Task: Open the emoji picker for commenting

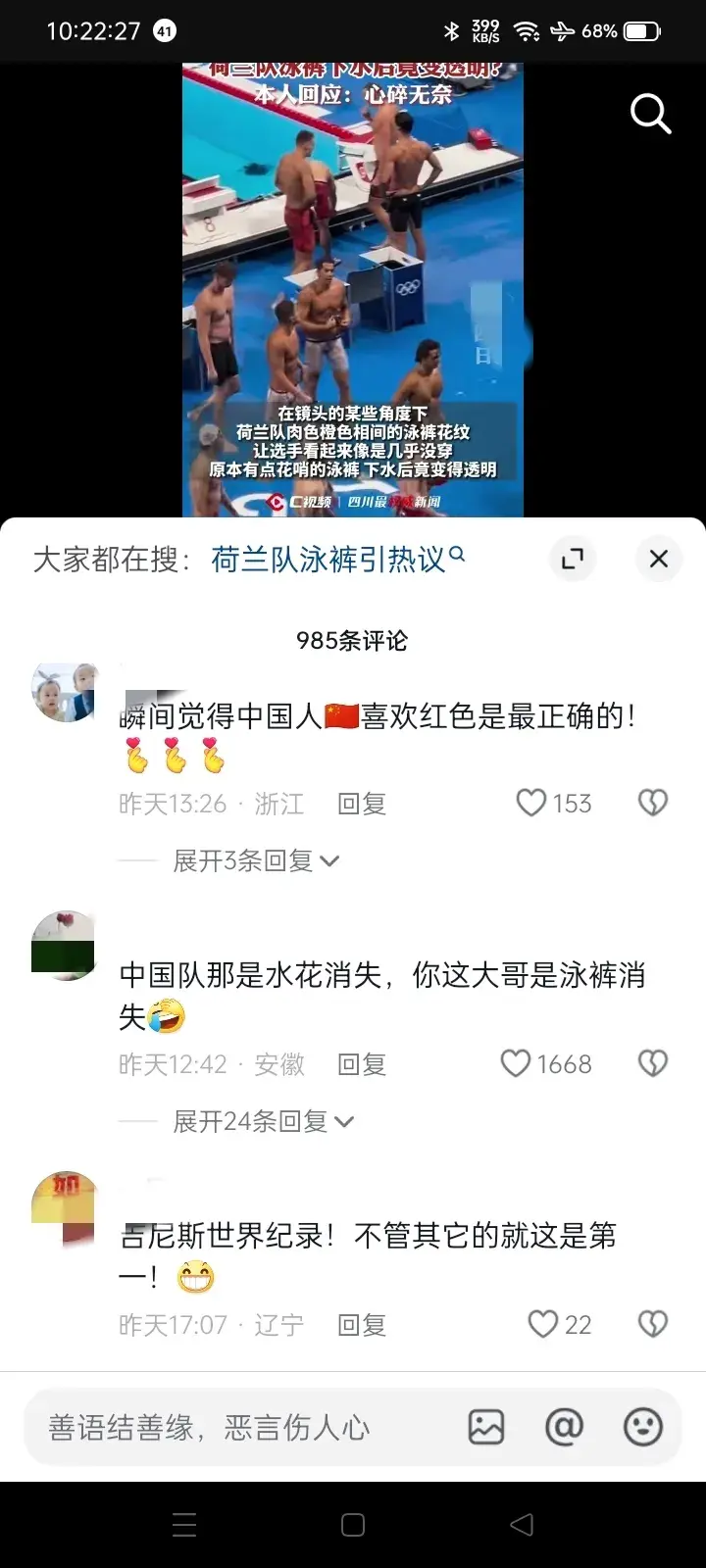Action: 643,1427
